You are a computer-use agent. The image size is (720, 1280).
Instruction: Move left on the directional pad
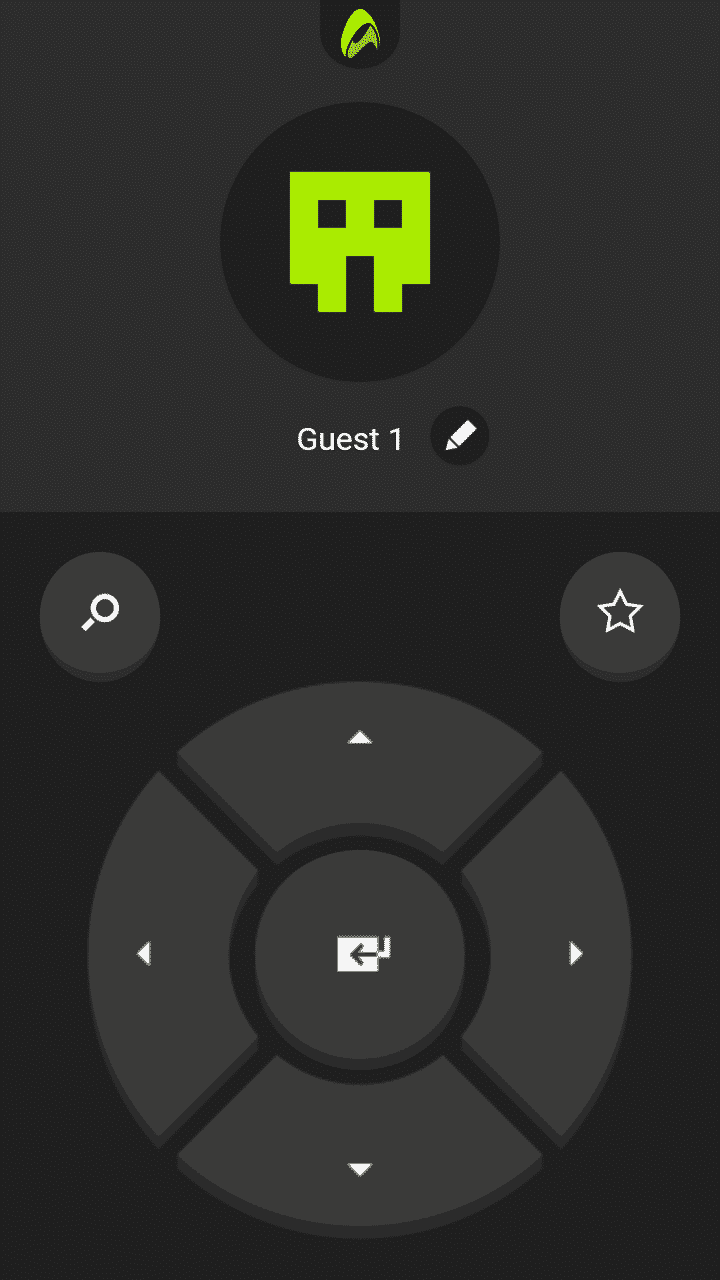(x=160, y=954)
